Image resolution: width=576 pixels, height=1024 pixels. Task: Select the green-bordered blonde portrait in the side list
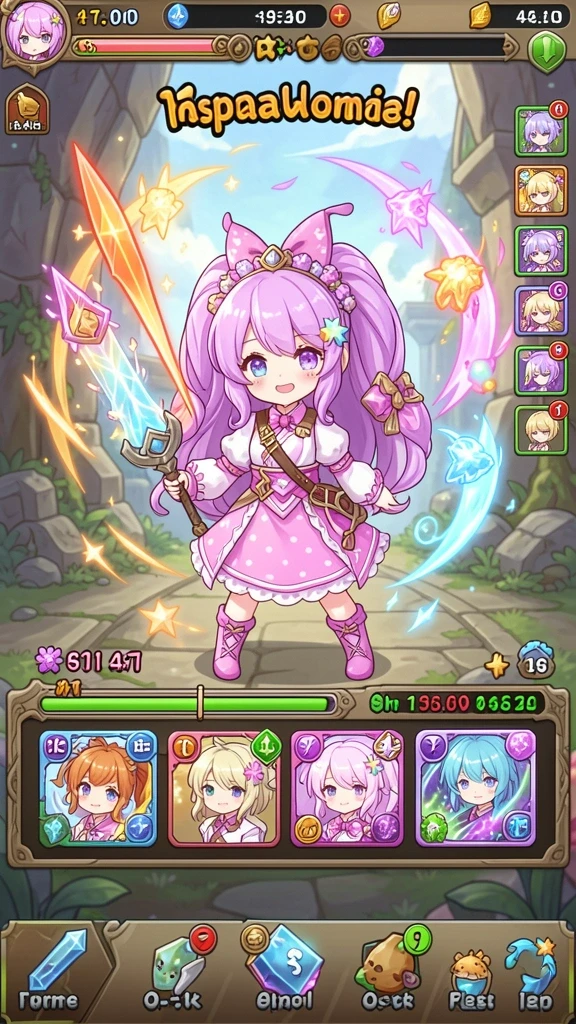click(541, 430)
